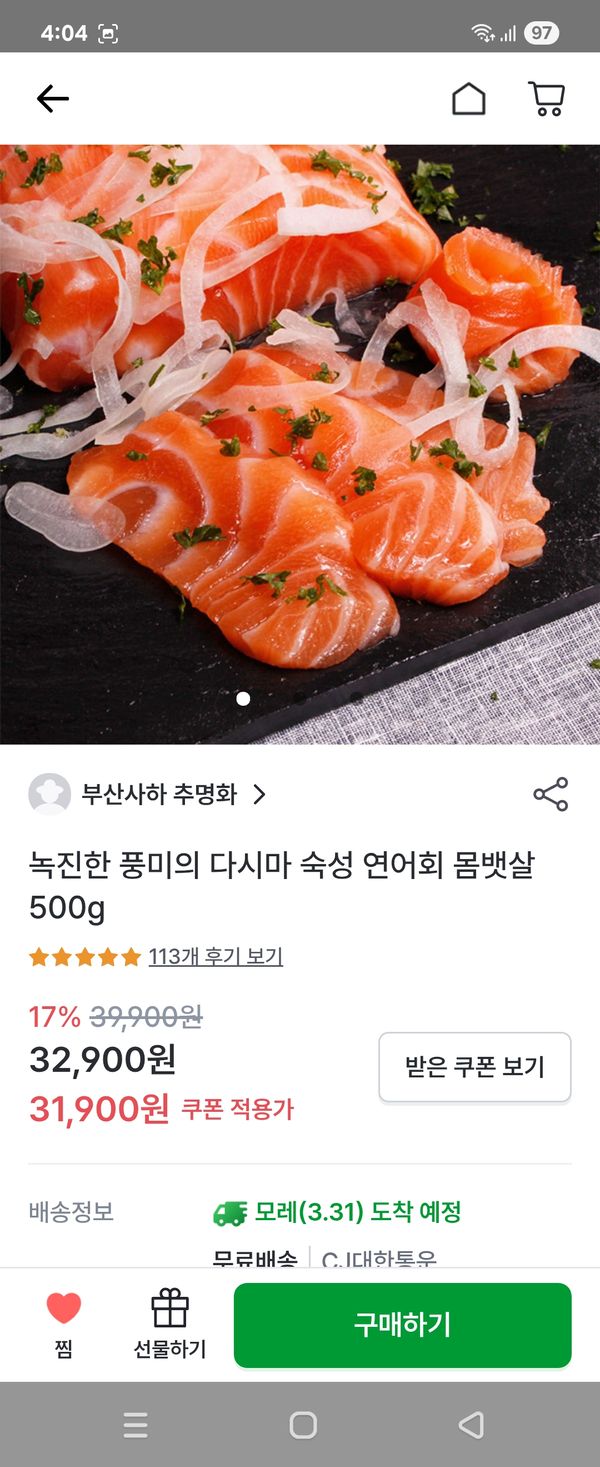Screen dimensions: 600x1467
Task: Go back using the top arrow
Action: [52, 98]
